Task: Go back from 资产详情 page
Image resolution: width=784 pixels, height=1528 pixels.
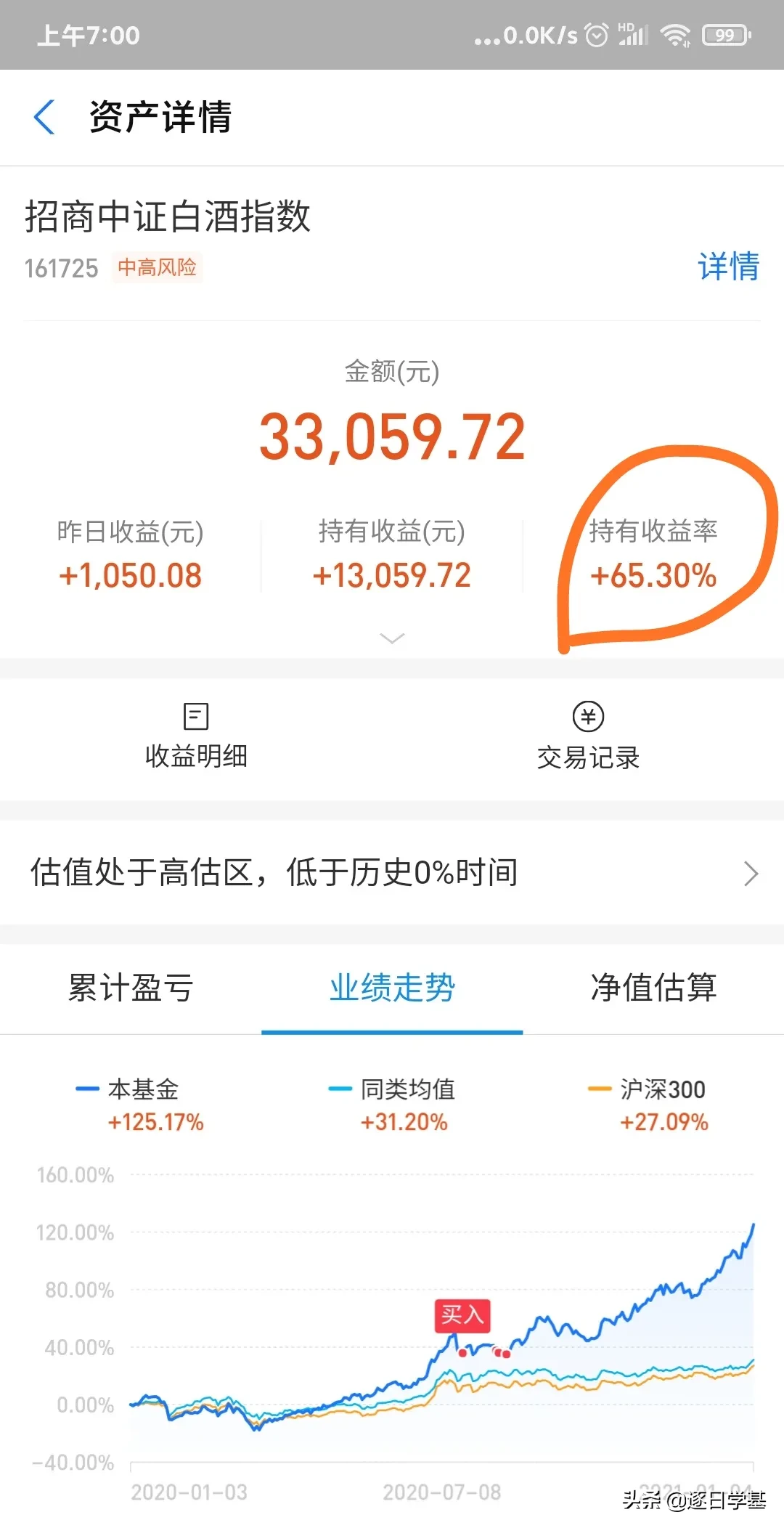Action: [x=44, y=117]
